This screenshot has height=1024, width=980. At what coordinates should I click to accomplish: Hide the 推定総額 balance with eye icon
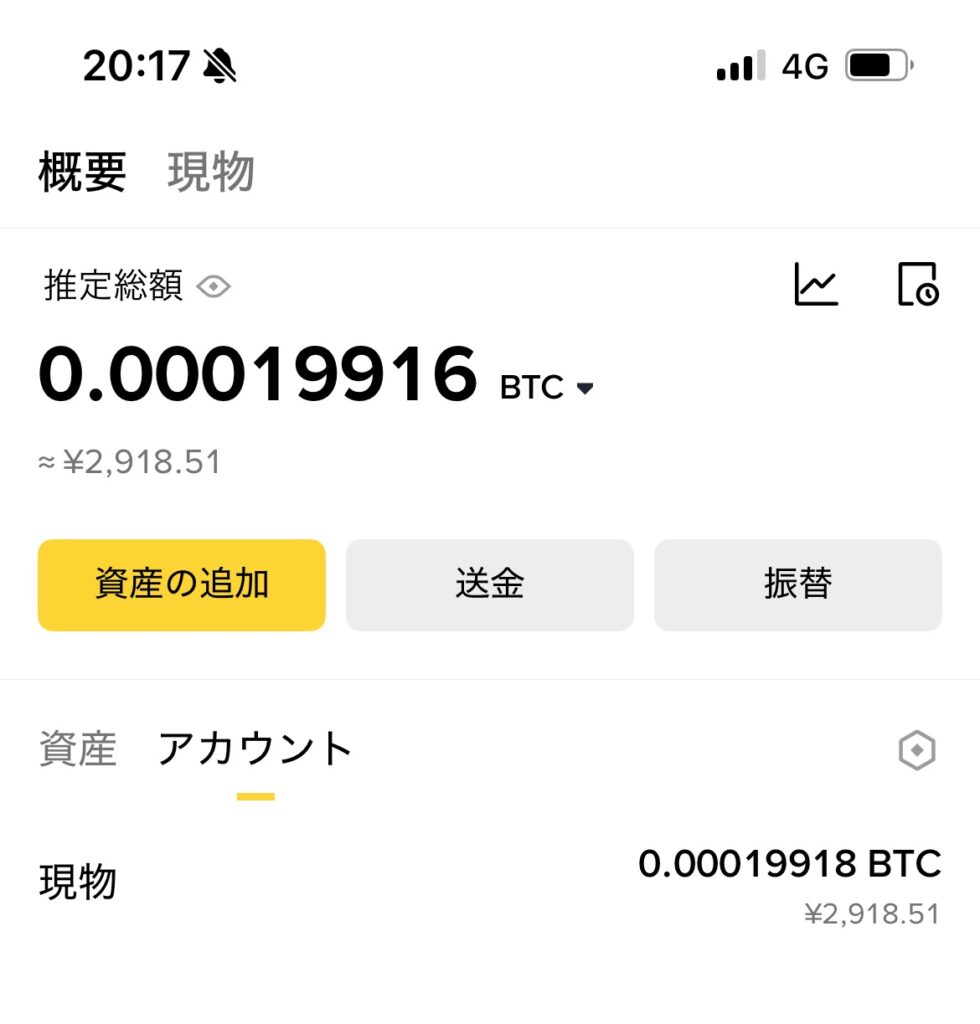(x=214, y=288)
